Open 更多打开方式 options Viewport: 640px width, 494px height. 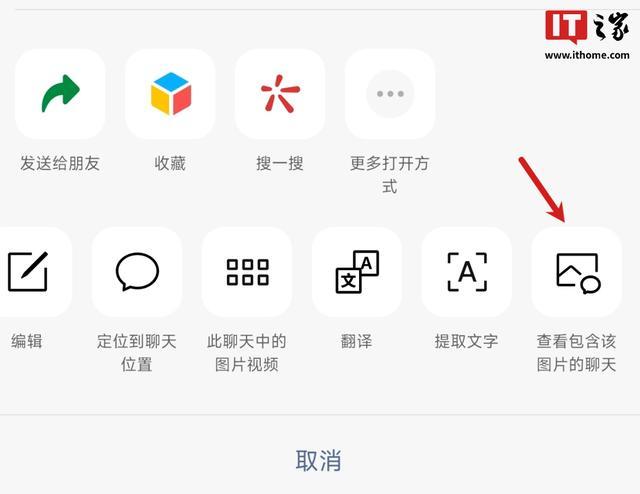click(x=390, y=95)
